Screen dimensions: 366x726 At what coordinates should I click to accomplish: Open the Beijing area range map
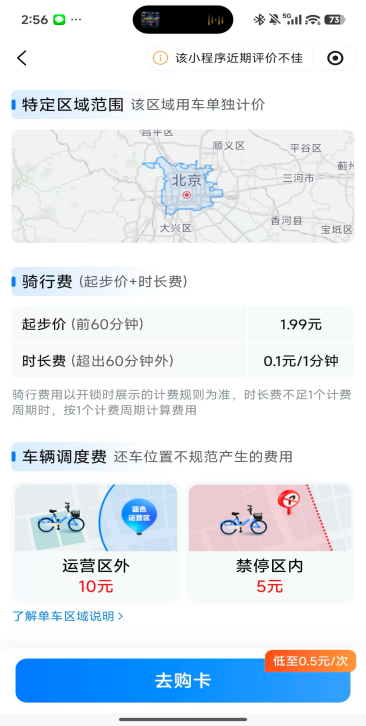(x=183, y=186)
